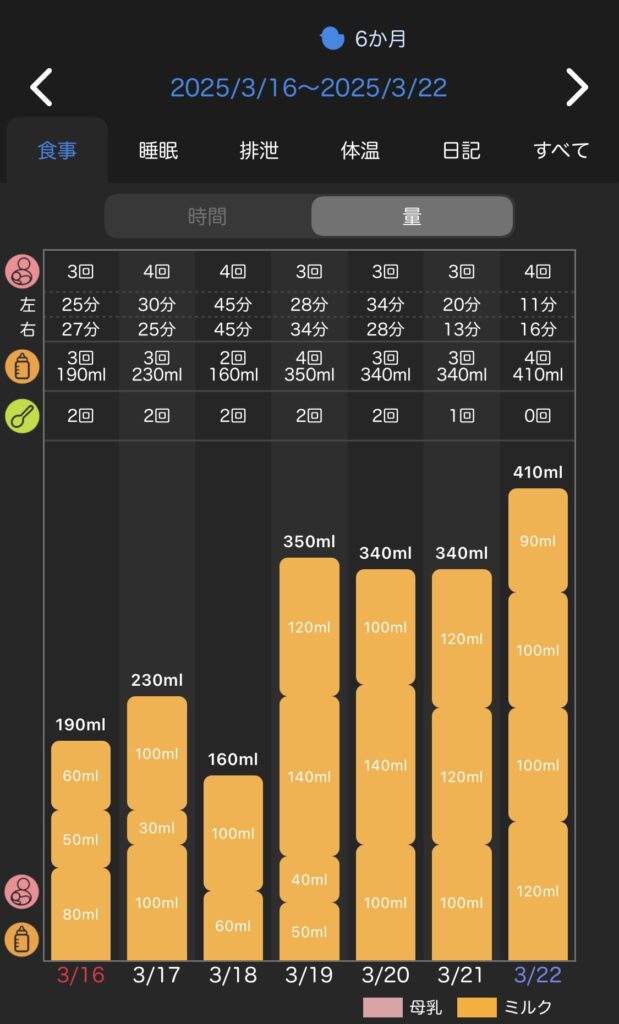Screen dimensions: 619x1024
Task: Open the 排泄 tab
Action: point(259,151)
